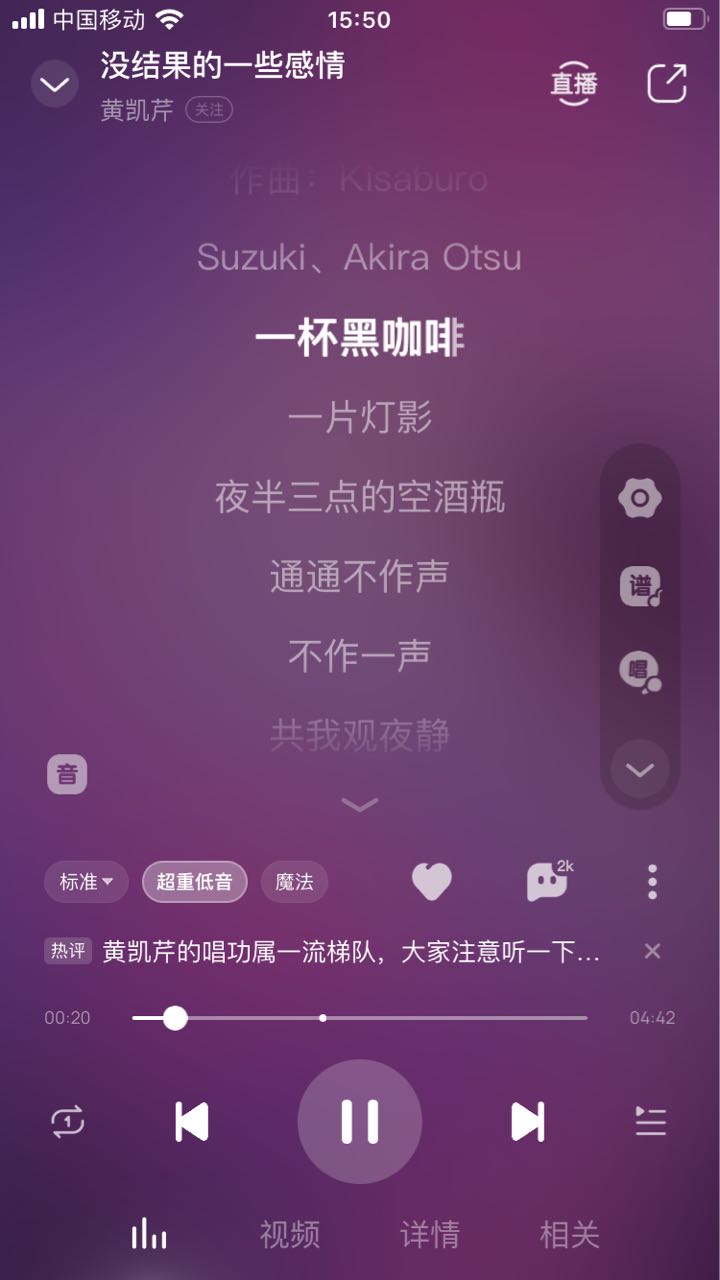Screen dimensions: 720x1280
Task: Open the 2k comments
Action: pos(548,882)
